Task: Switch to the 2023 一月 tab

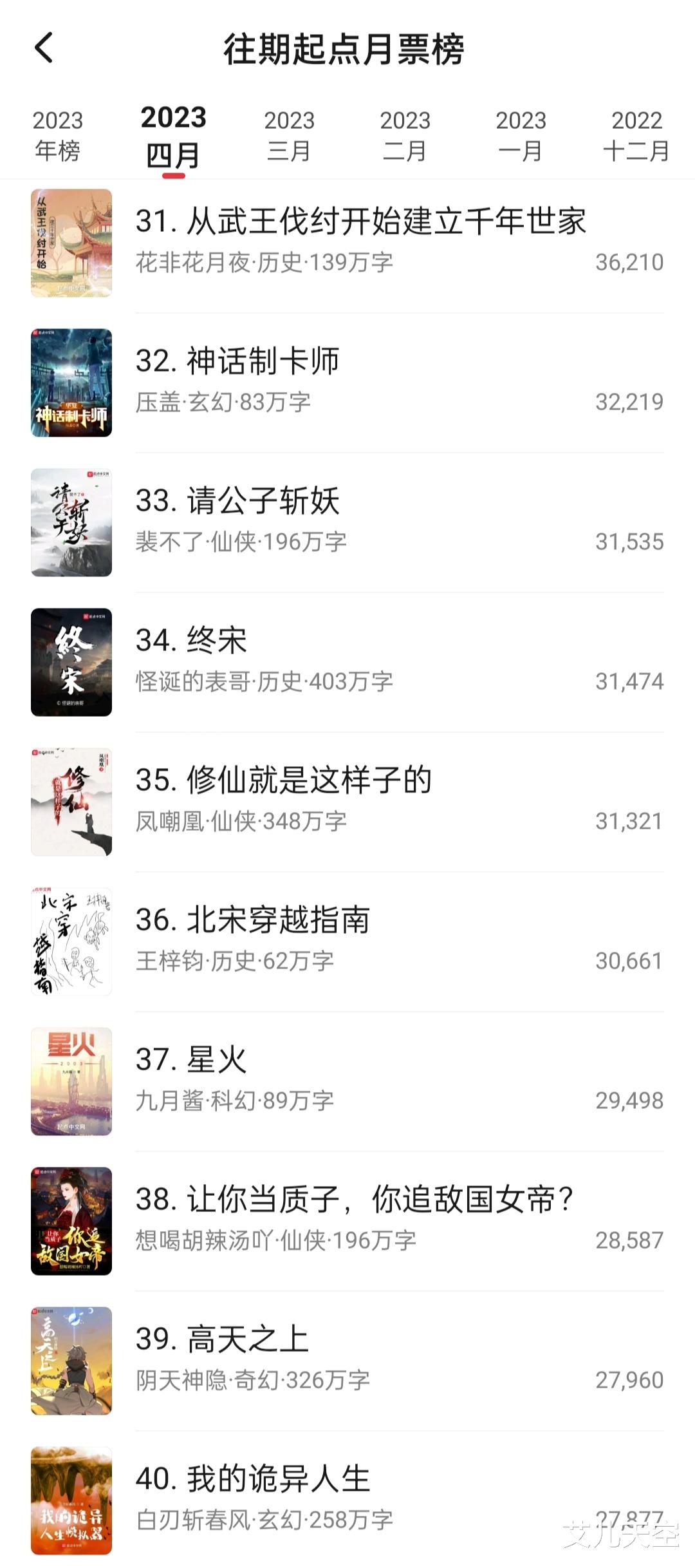Action: 521,135
